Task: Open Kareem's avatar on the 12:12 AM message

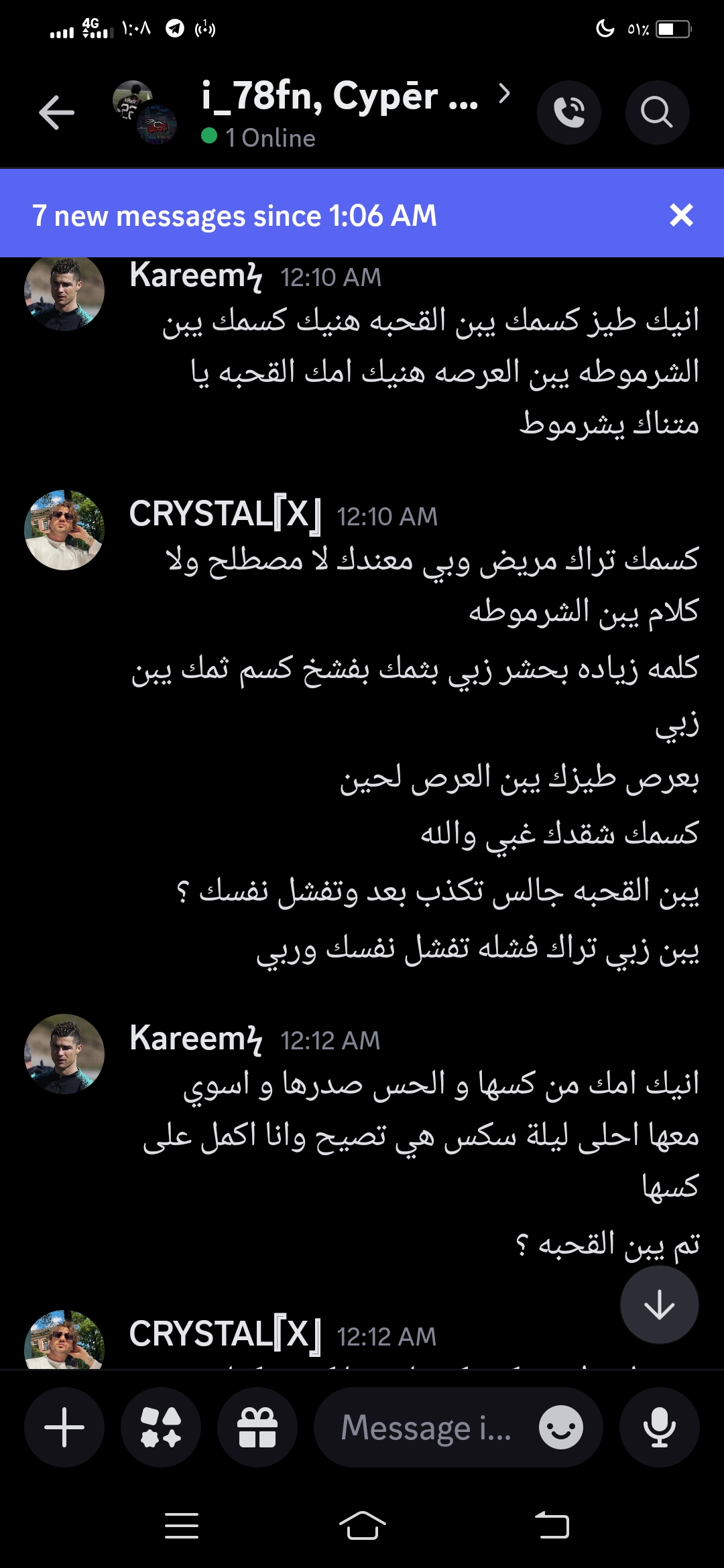Action: coord(64,1054)
